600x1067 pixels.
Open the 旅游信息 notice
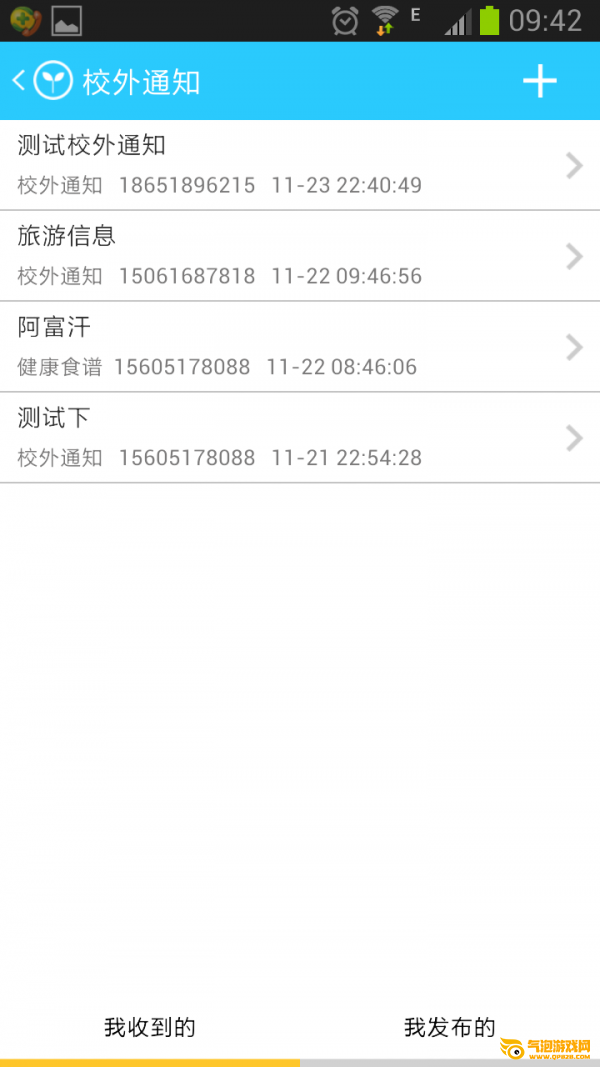(x=300, y=256)
